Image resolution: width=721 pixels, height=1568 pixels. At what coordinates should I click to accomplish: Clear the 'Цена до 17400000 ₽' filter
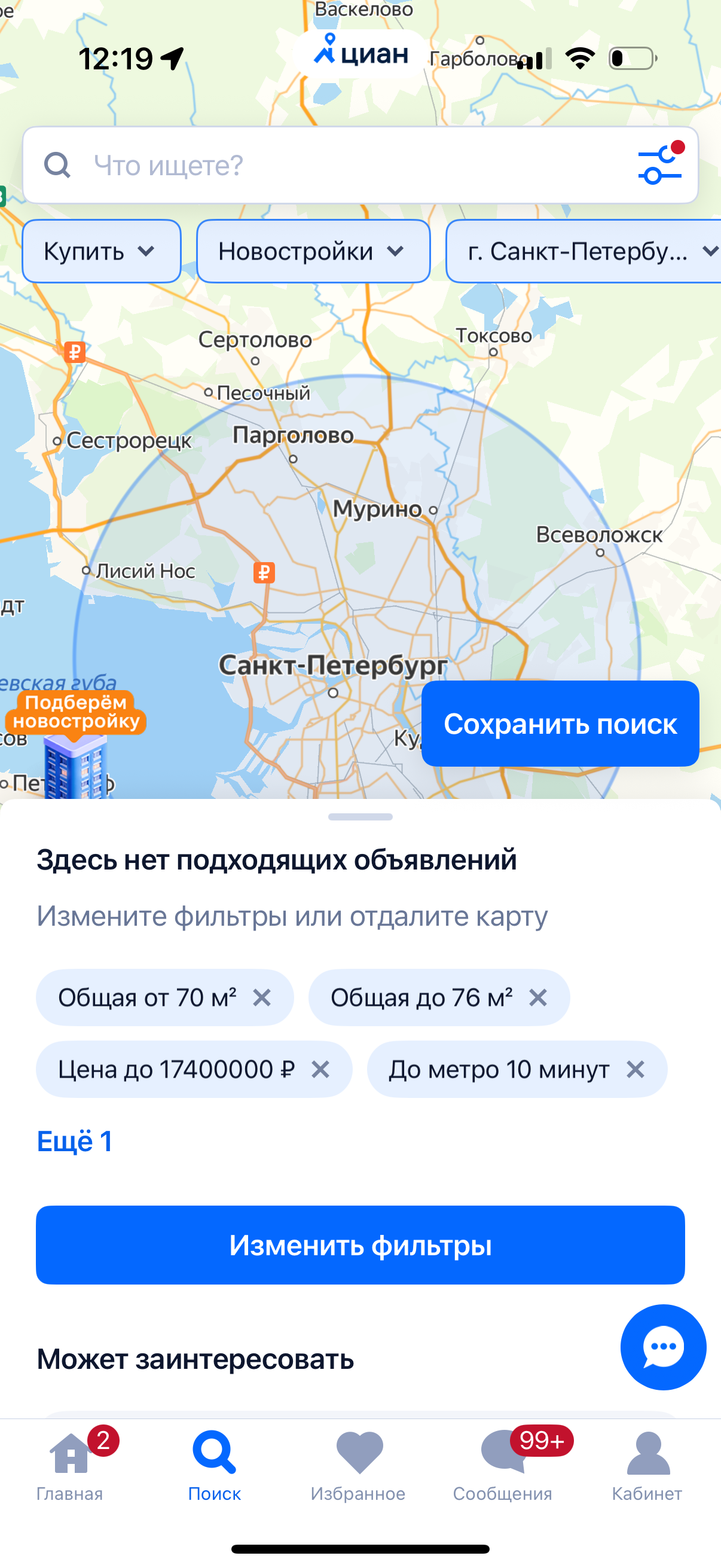pos(320,1069)
